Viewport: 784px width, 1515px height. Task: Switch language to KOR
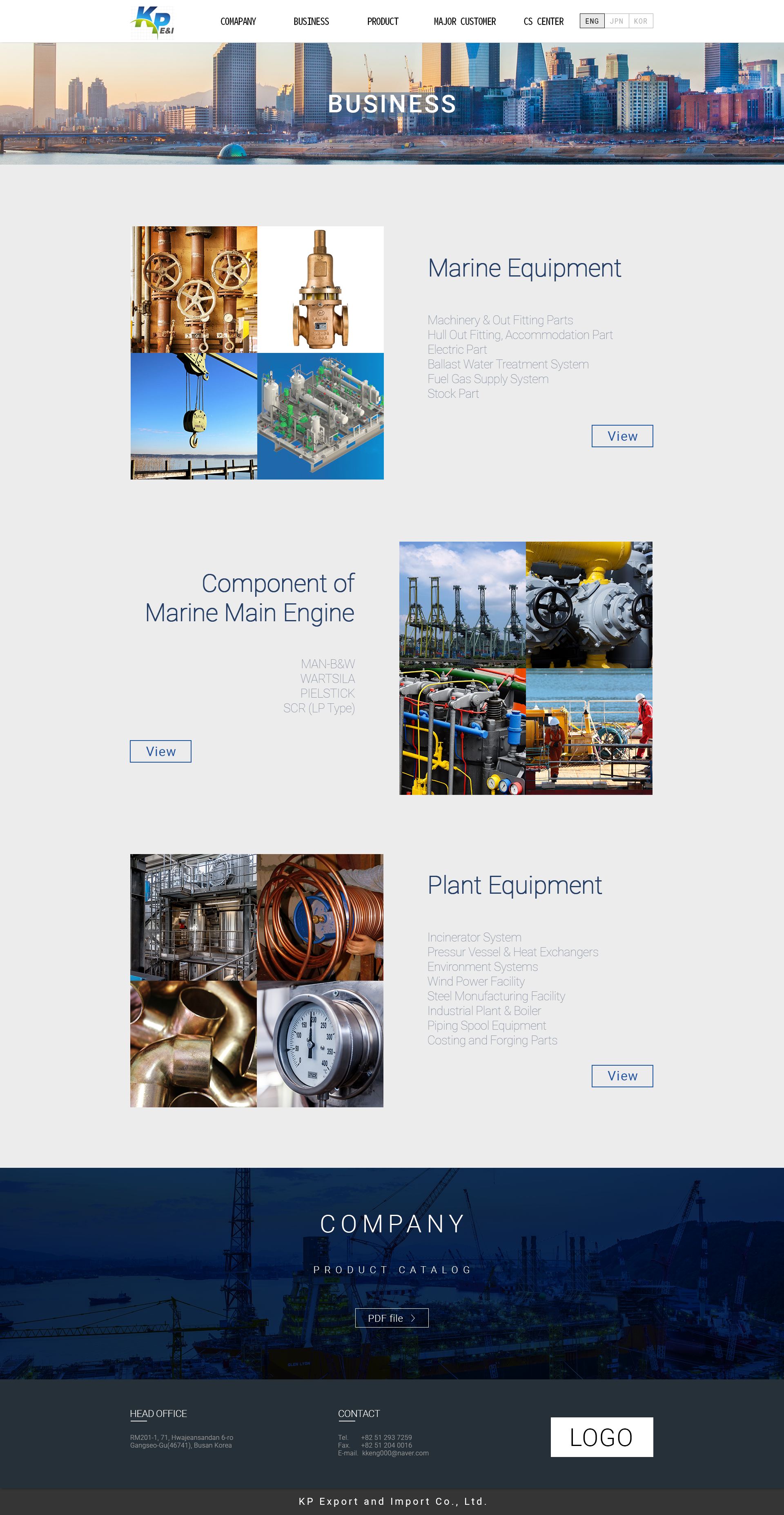[641, 21]
